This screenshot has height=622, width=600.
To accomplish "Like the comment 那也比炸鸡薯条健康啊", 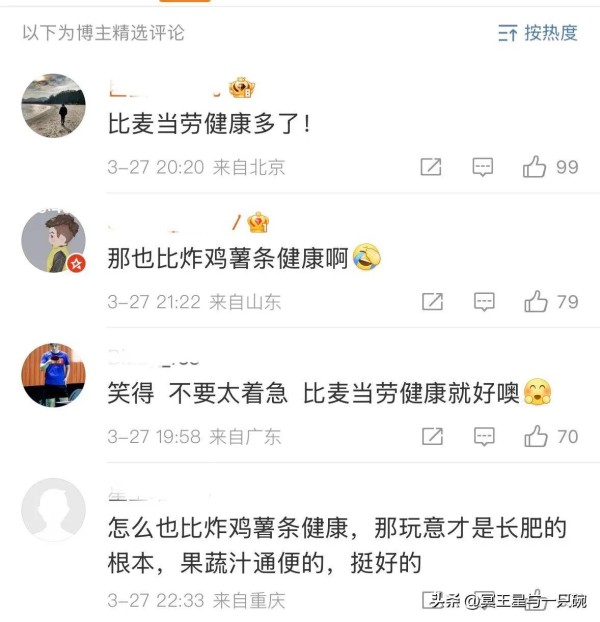I will click(535, 301).
